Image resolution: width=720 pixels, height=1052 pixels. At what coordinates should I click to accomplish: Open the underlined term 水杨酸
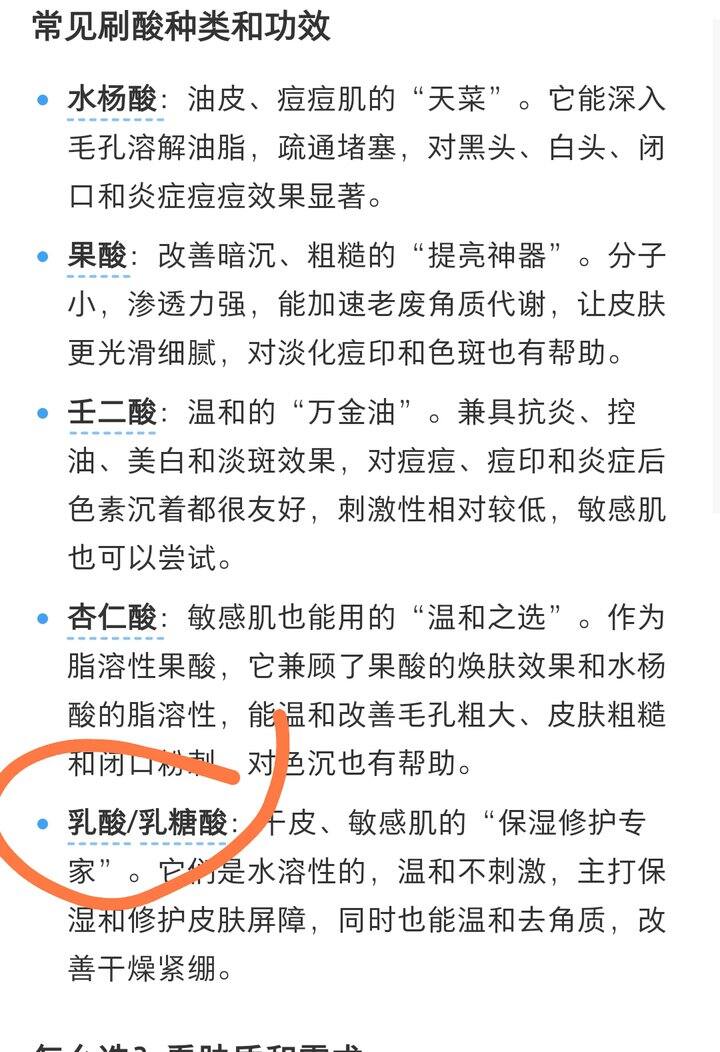point(112,100)
